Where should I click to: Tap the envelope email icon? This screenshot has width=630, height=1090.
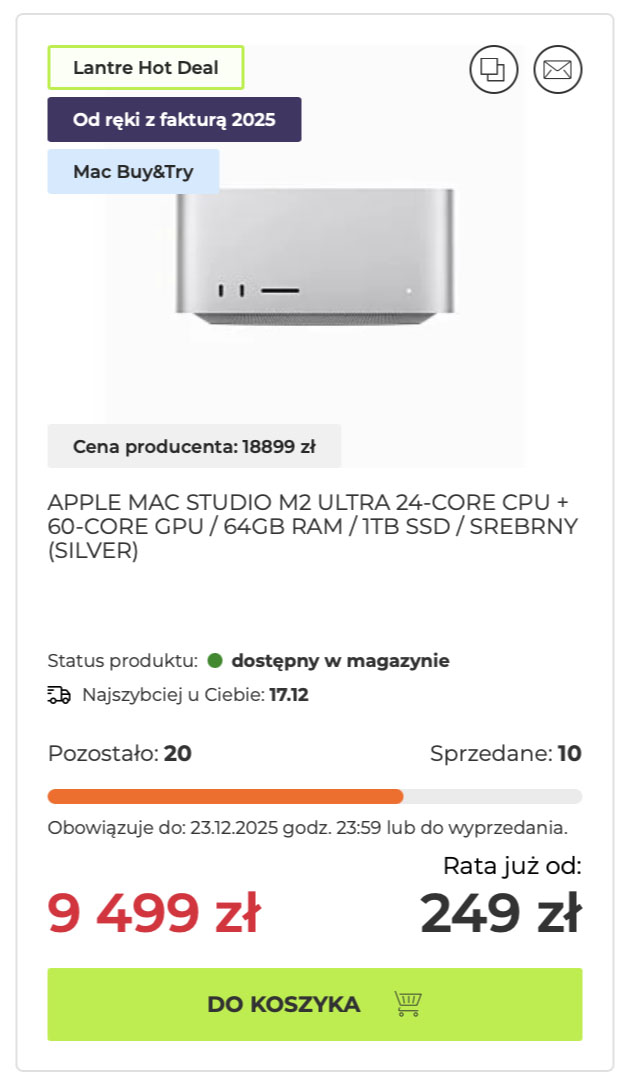pyautogui.click(x=558, y=70)
